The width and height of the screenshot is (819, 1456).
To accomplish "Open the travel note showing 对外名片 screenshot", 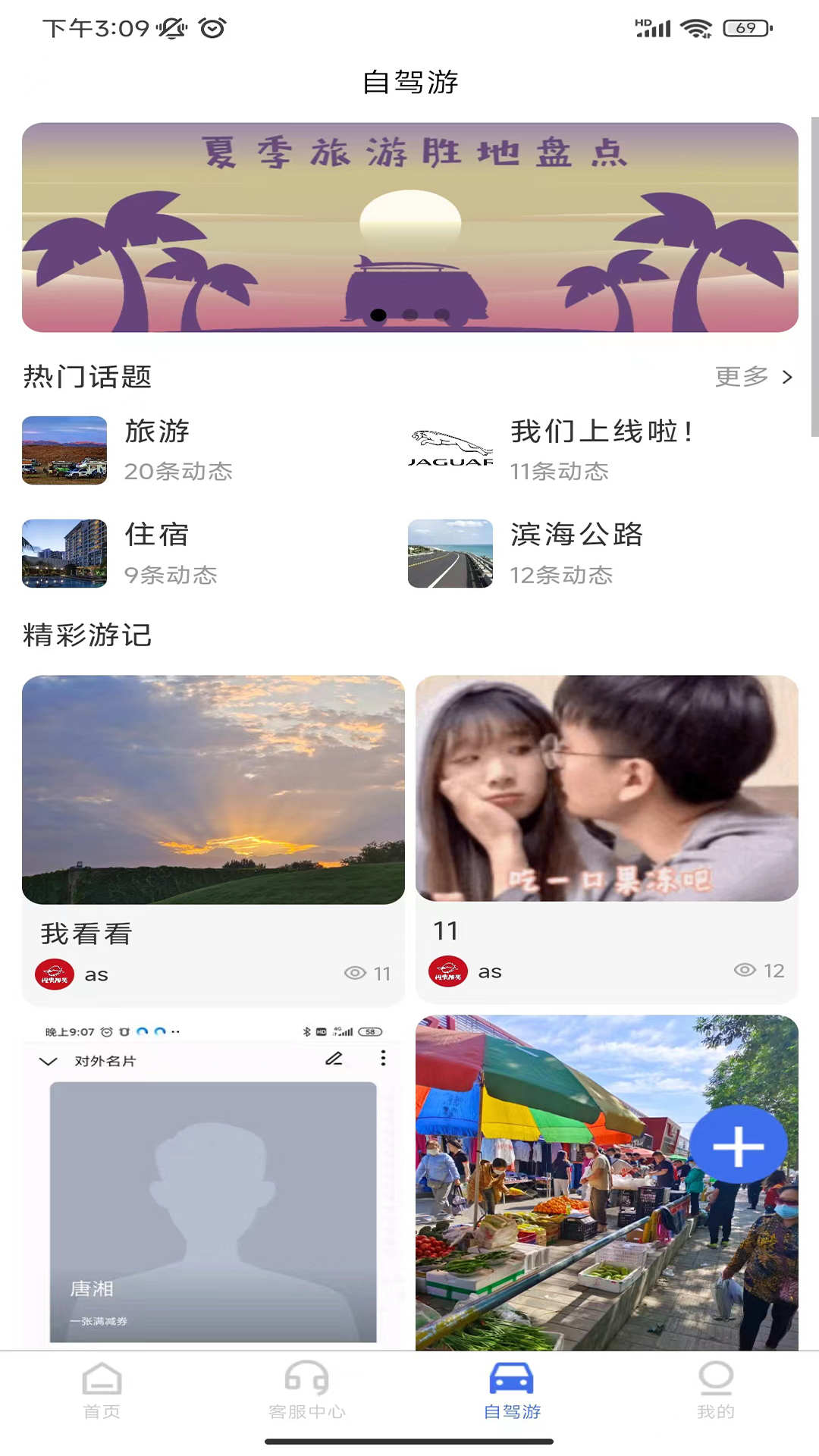I will click(213, 1183).
